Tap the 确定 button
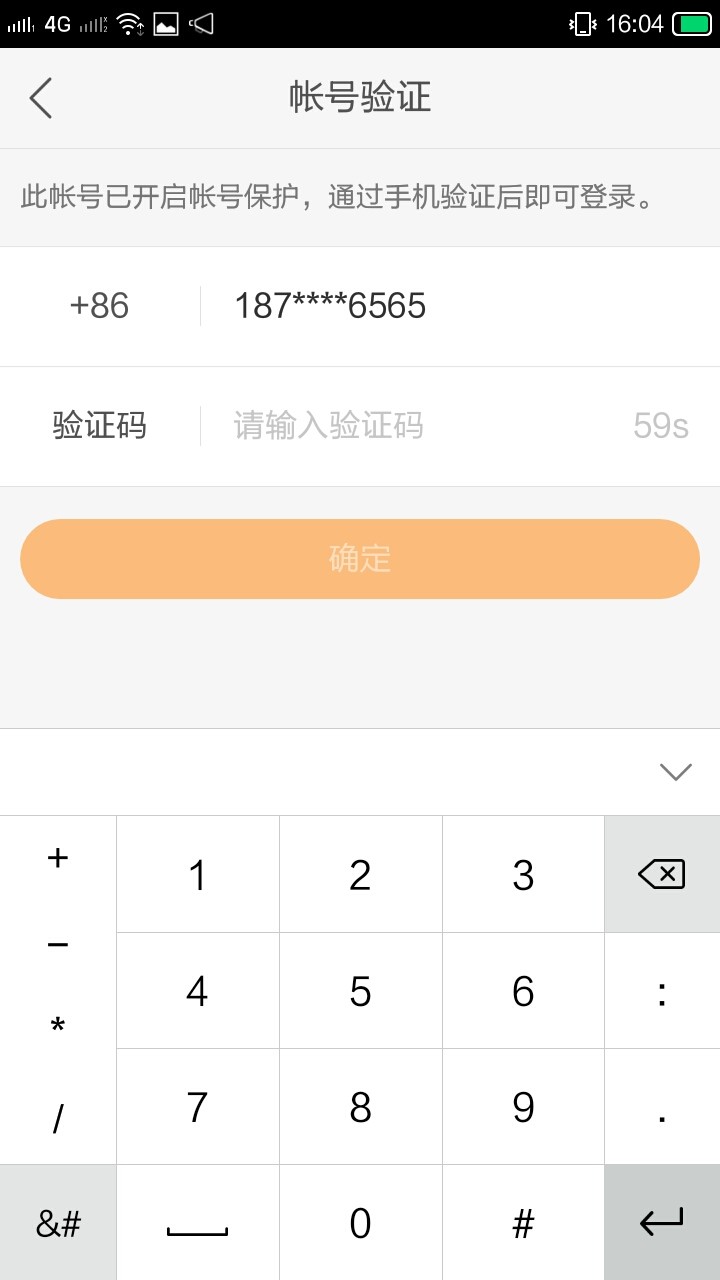720x1280 pixels. 360,559
